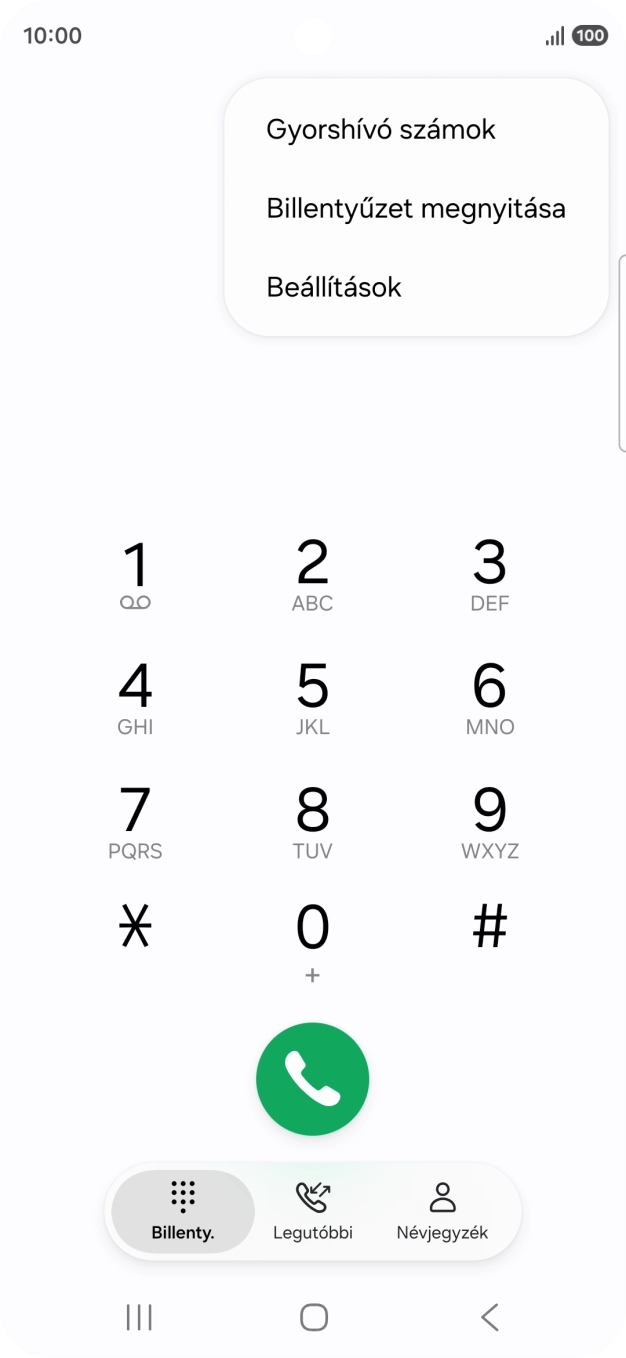Enter digit 7 PQRS on keypad
The width and height of the screenshot is (626, 1358).
(x=135, y=822)
